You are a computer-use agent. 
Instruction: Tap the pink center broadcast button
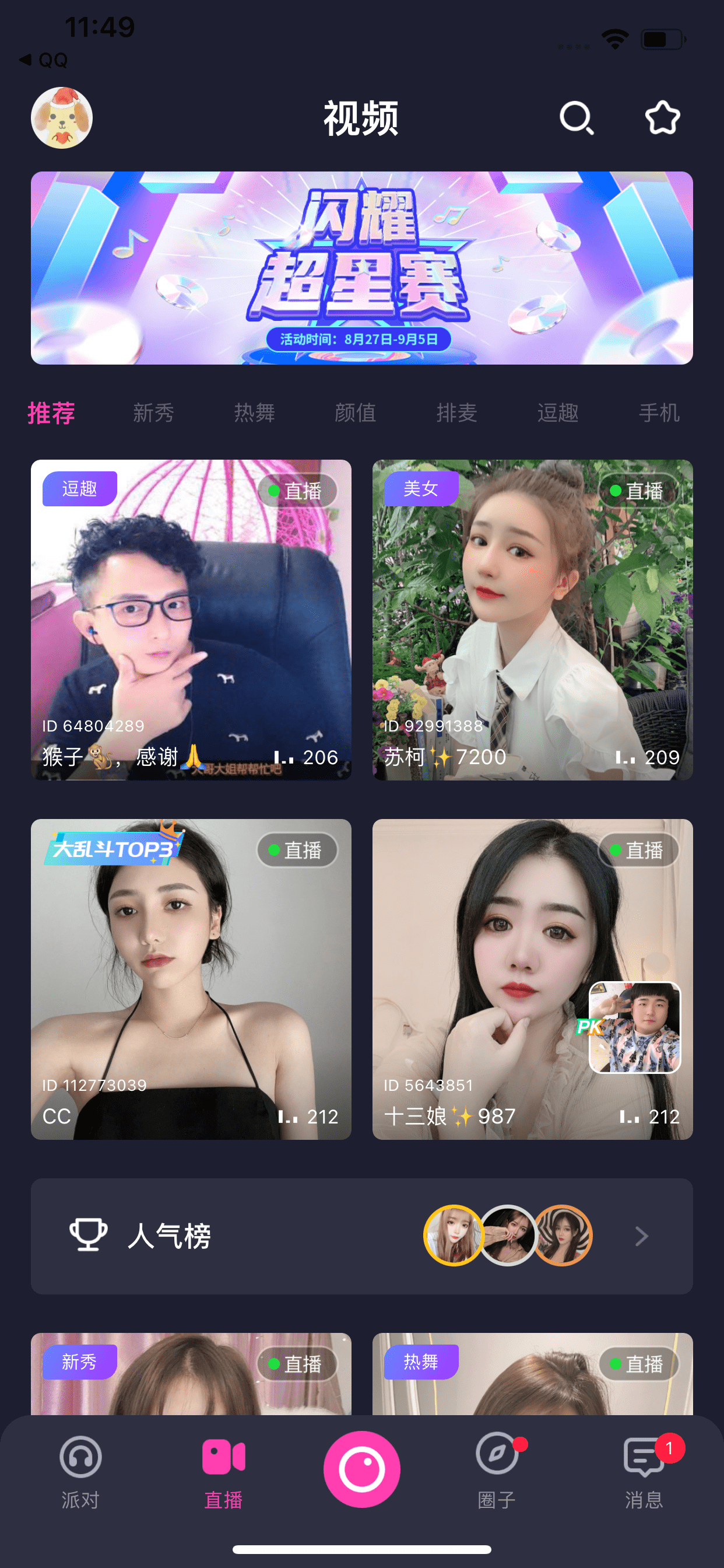[x=362, y=1469]
